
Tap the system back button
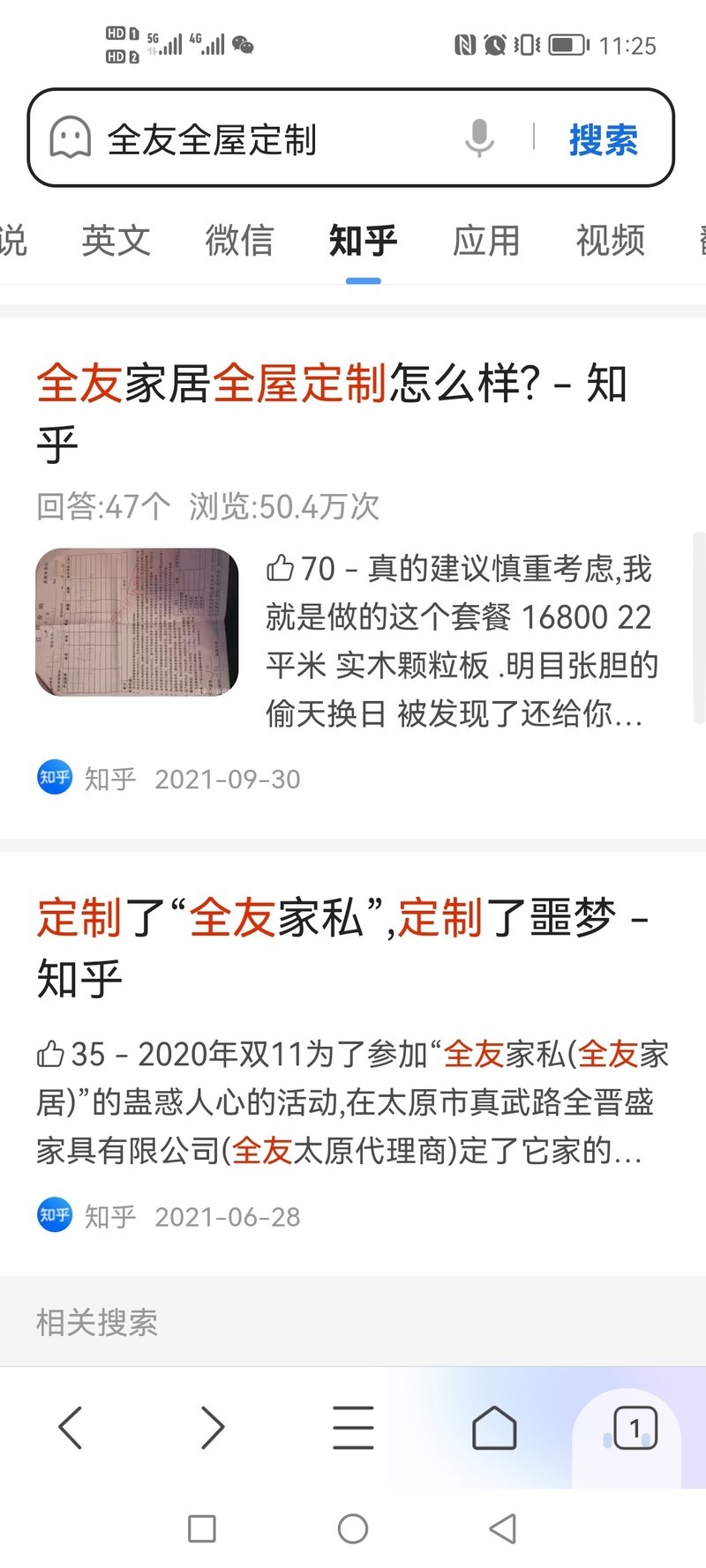[503, 1528]
